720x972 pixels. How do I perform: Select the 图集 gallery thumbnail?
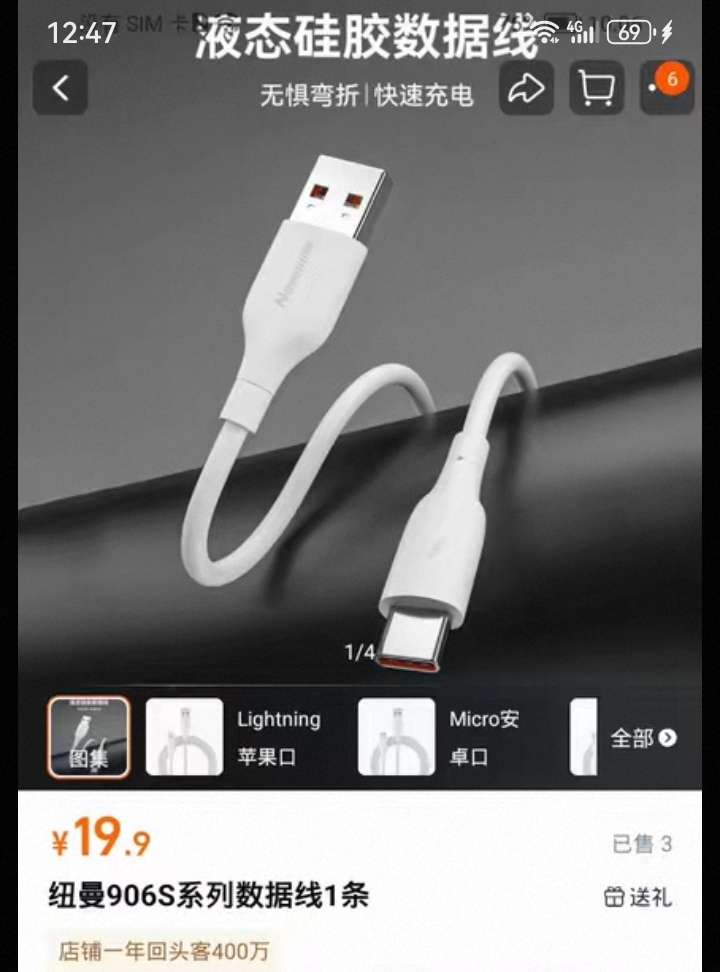pos(88,737)
